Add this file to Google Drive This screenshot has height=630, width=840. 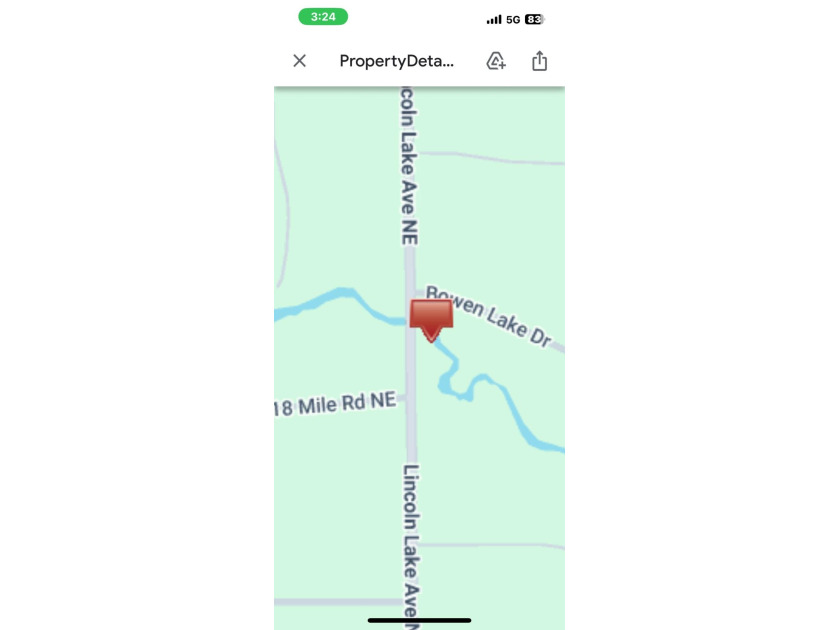tap(495, 61)
